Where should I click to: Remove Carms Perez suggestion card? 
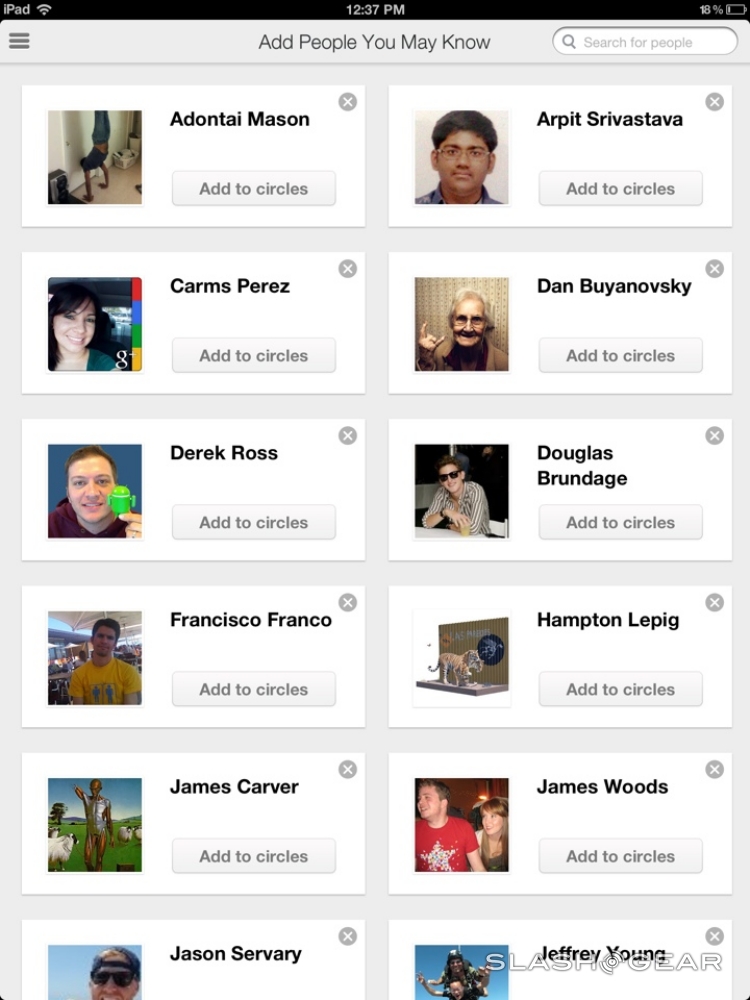click(347, 269)
